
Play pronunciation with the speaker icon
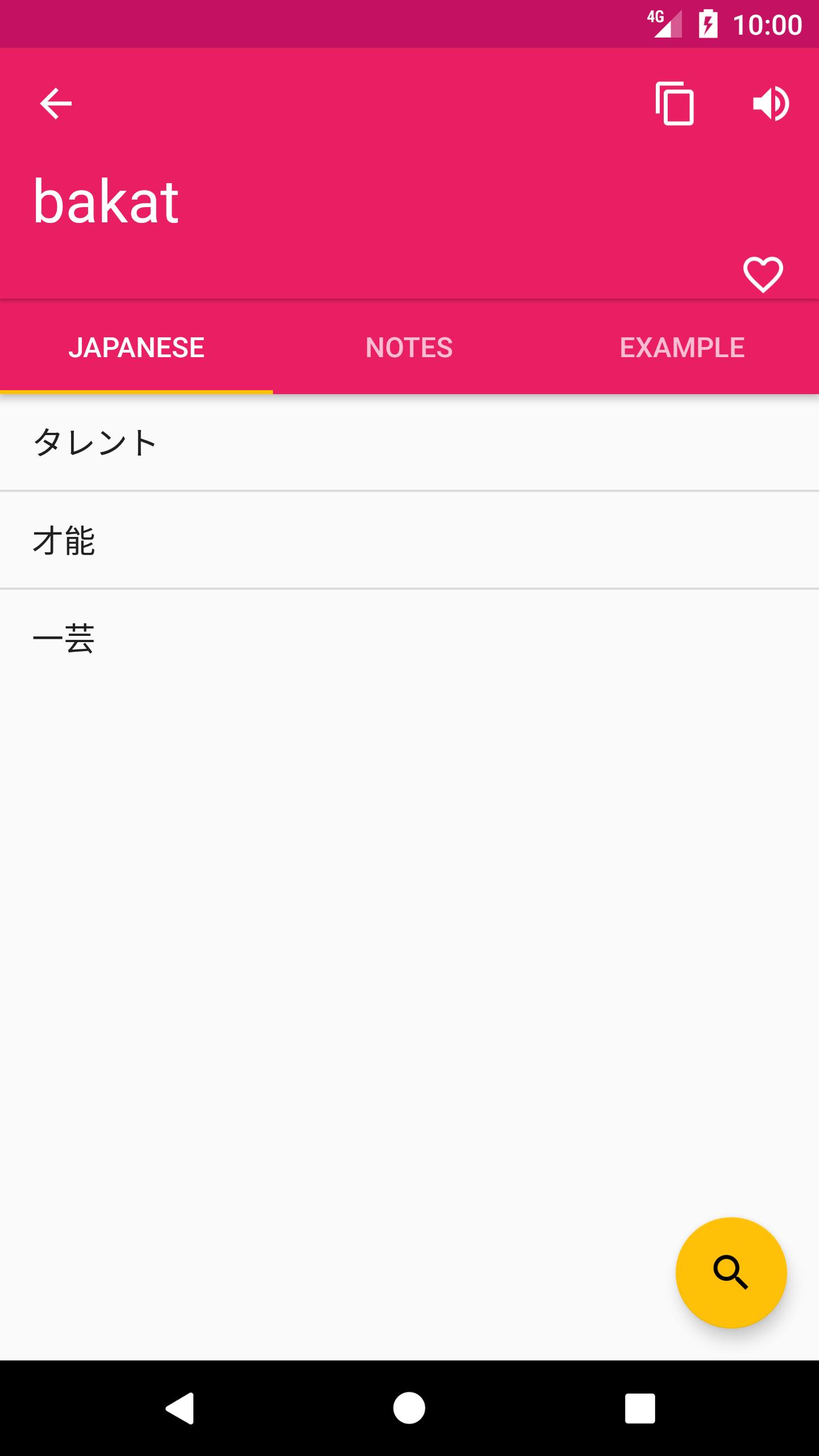click(x=771, y=104)
